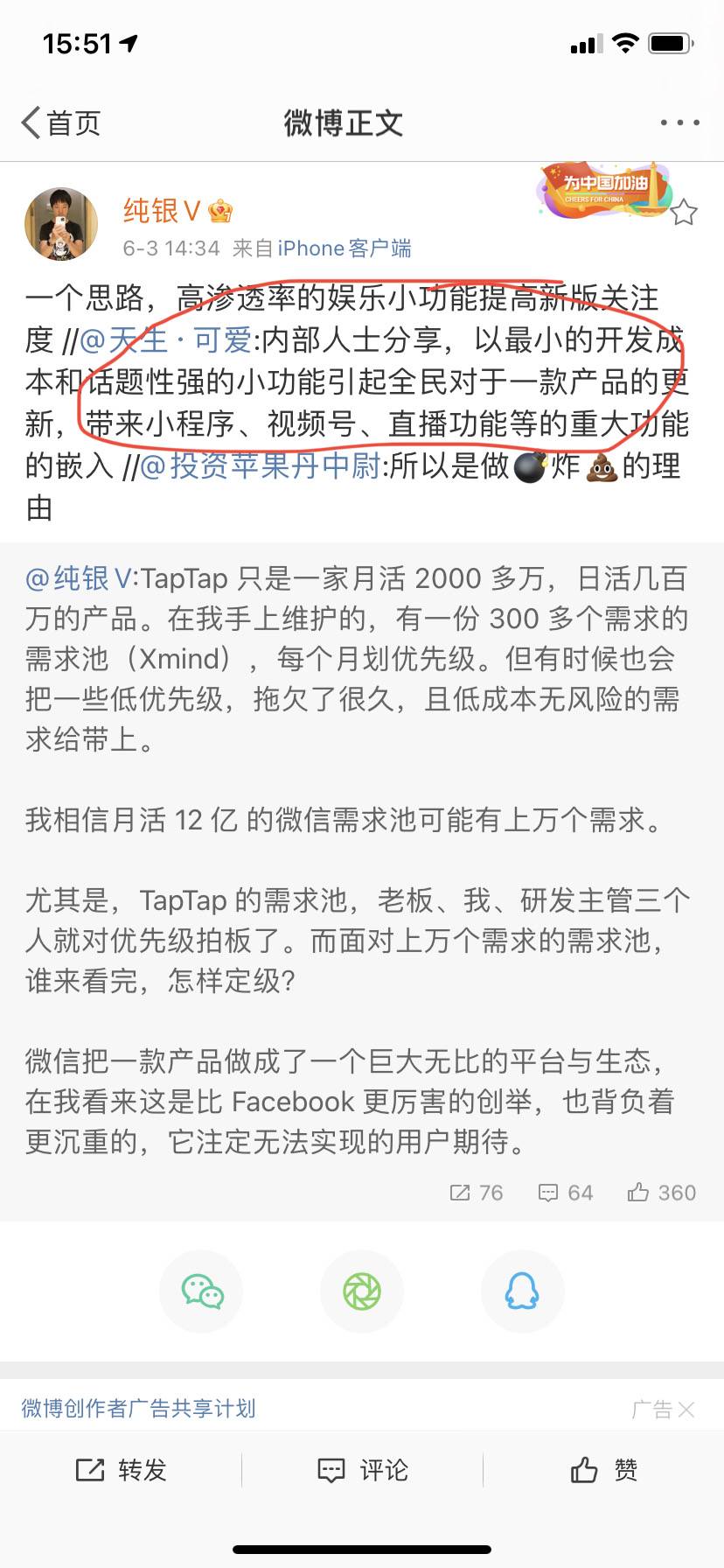Like the original post with 360 likes

coord(662,1193)
